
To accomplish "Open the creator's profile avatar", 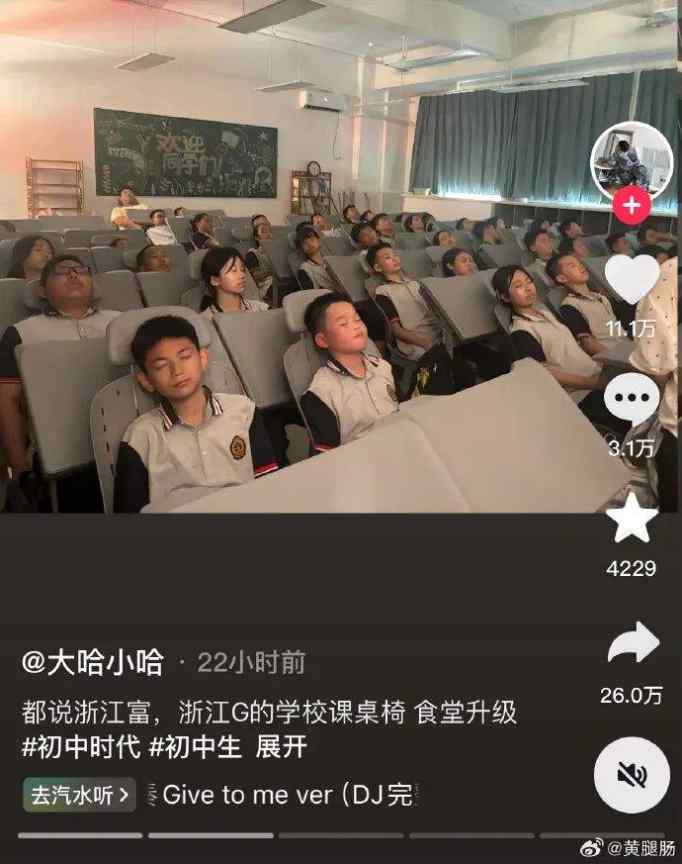I will click(631, 163).
